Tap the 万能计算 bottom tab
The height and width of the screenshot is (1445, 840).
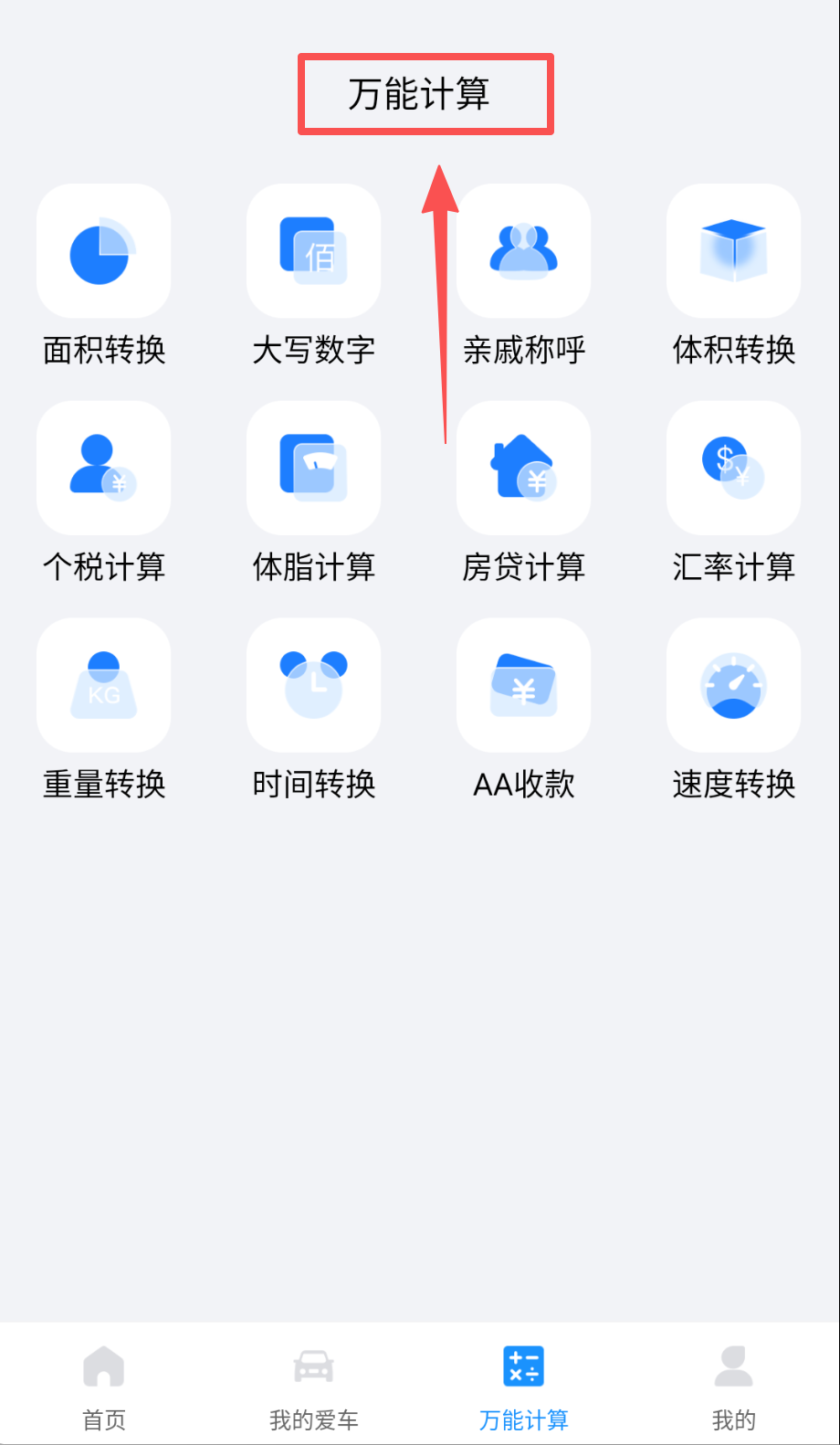523,1386
